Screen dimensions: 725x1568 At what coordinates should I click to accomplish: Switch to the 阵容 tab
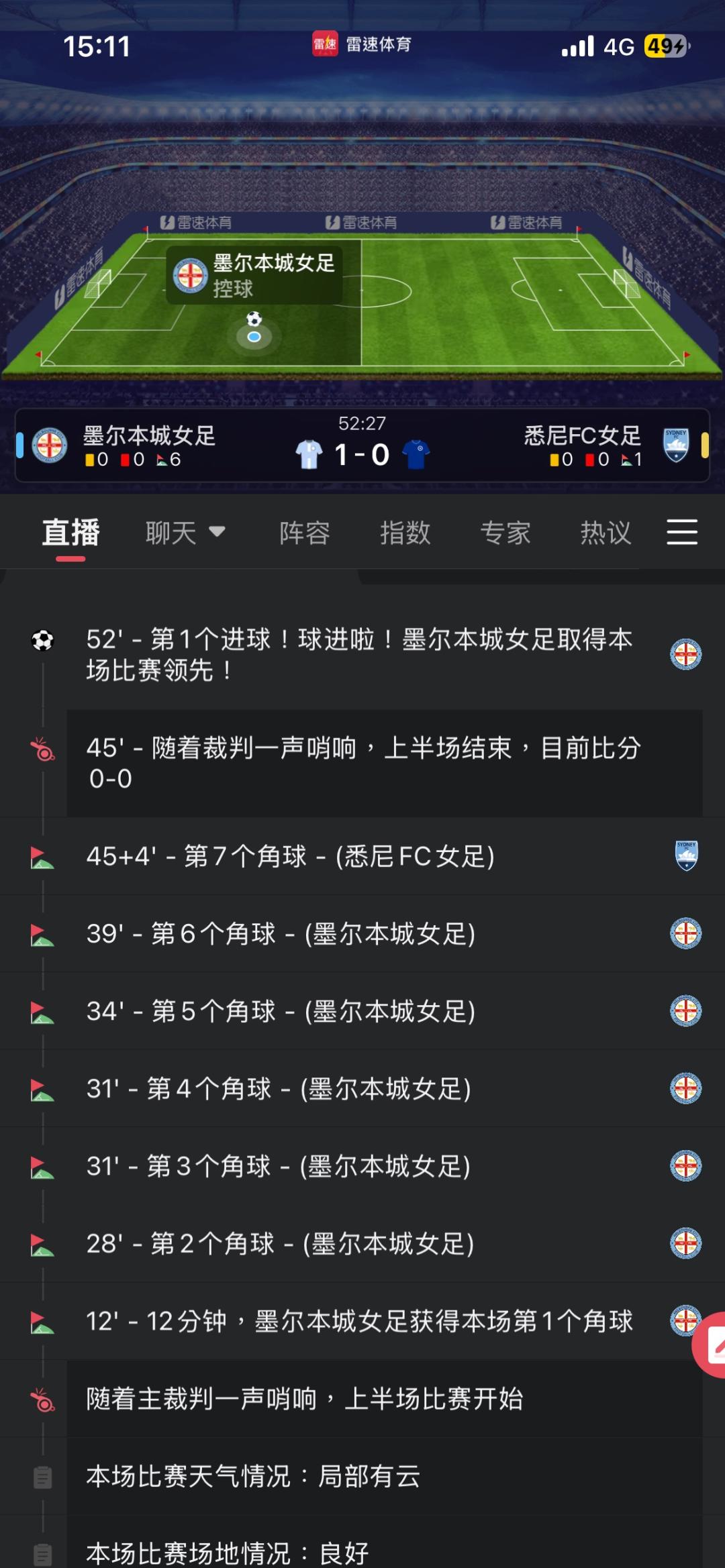coord(305,533)
